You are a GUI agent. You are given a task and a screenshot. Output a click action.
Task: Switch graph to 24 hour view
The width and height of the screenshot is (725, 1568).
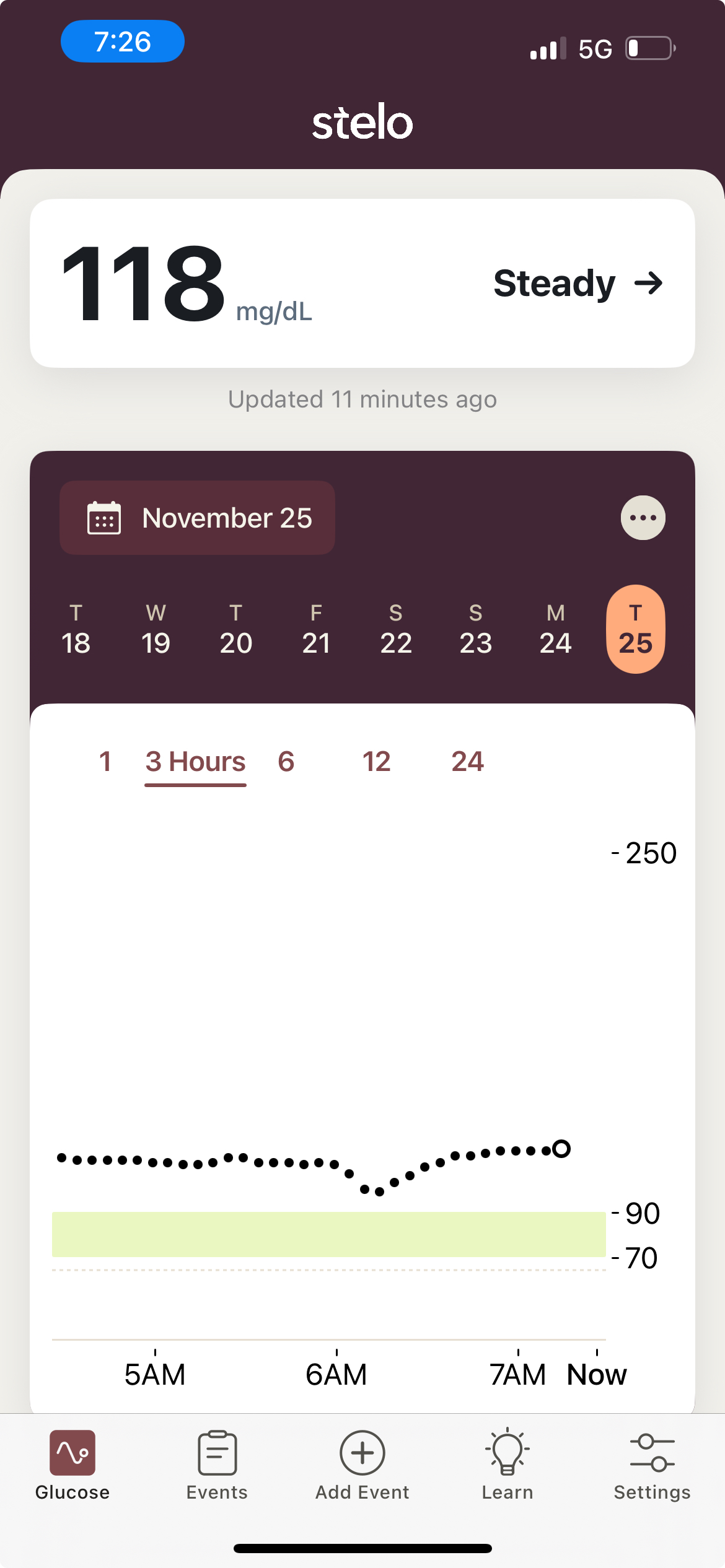click(467, 761)
